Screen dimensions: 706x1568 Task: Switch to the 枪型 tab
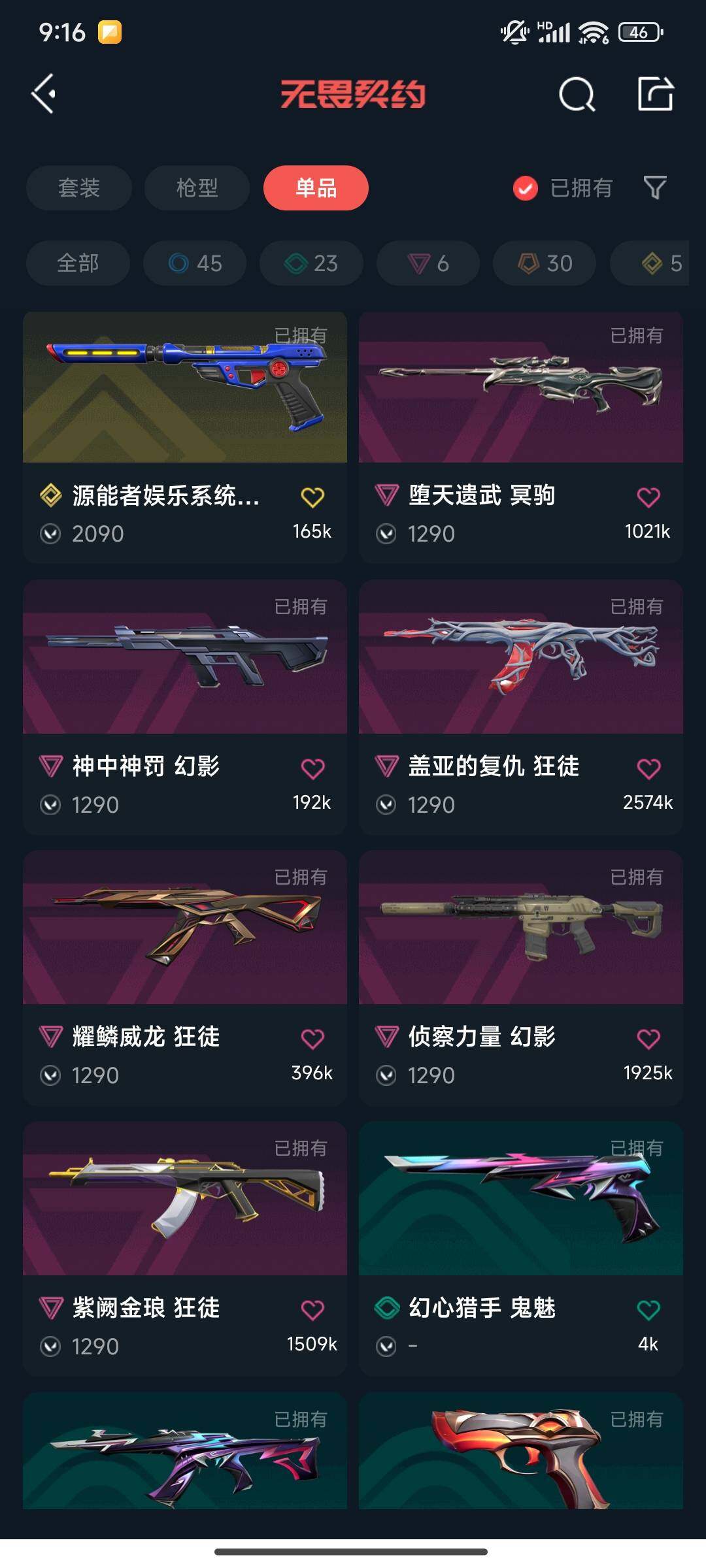pos(197,188)
